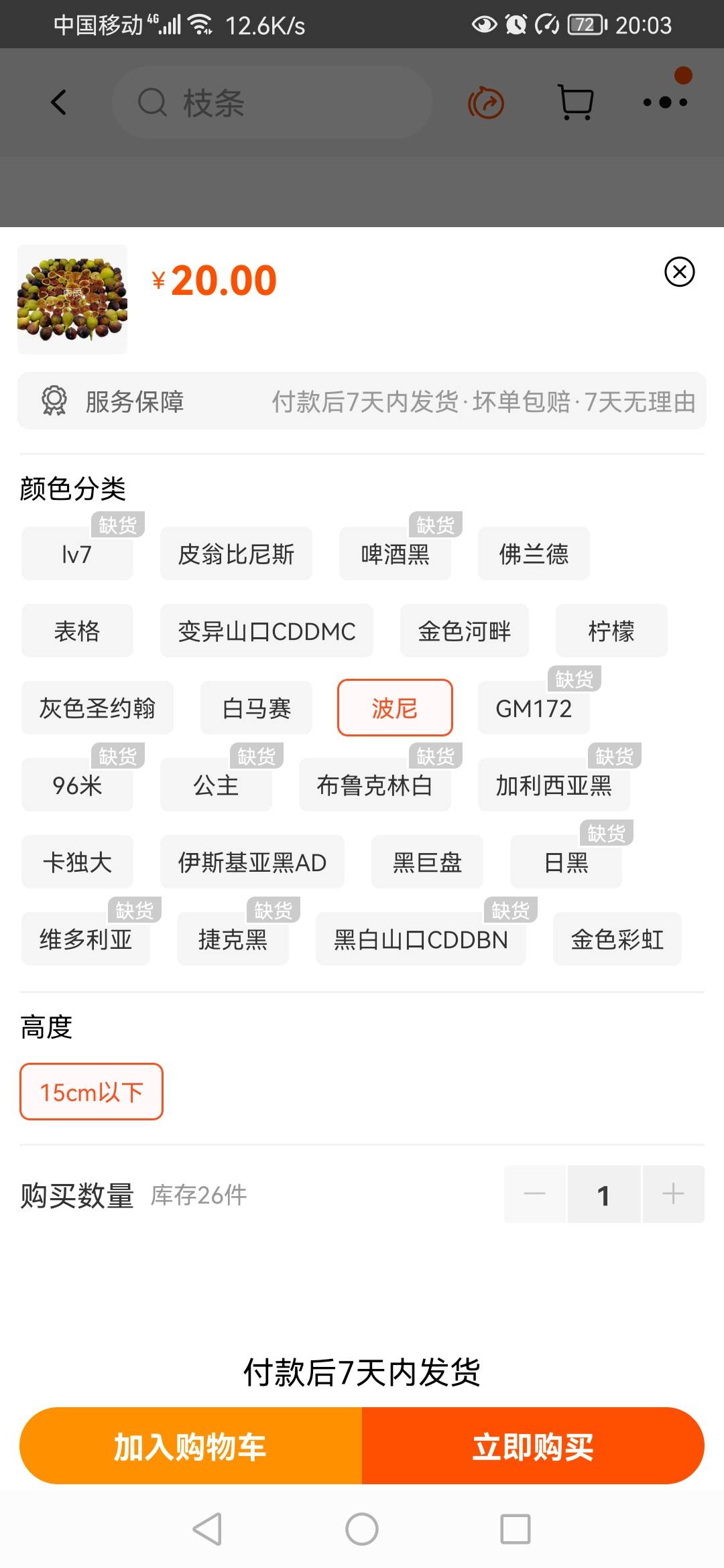Deselect the 波尼 option
Screen dimensions: 724x1568
click(x=395, y=708)
